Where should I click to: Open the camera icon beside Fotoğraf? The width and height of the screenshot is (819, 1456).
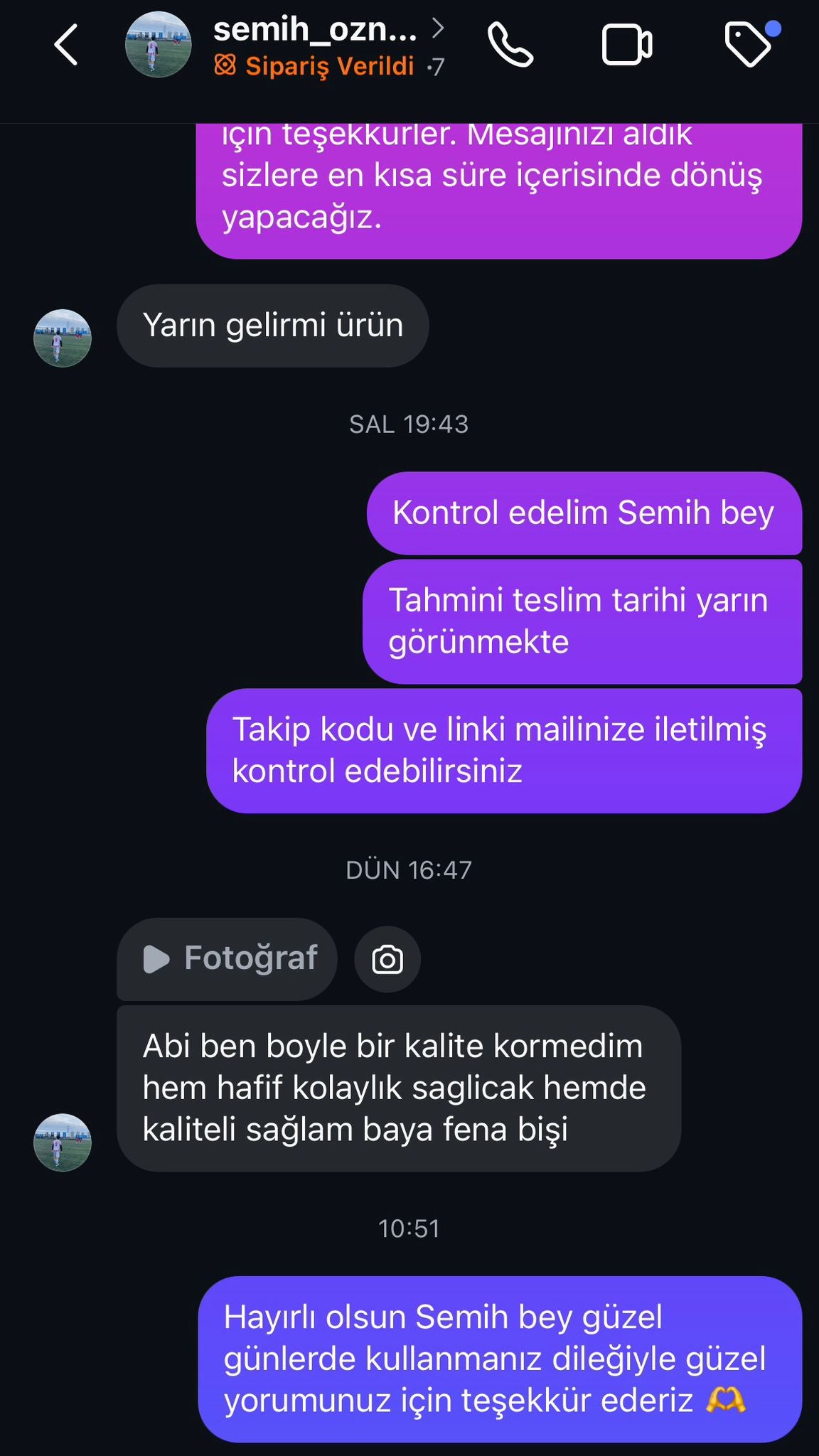coord(387,959)
